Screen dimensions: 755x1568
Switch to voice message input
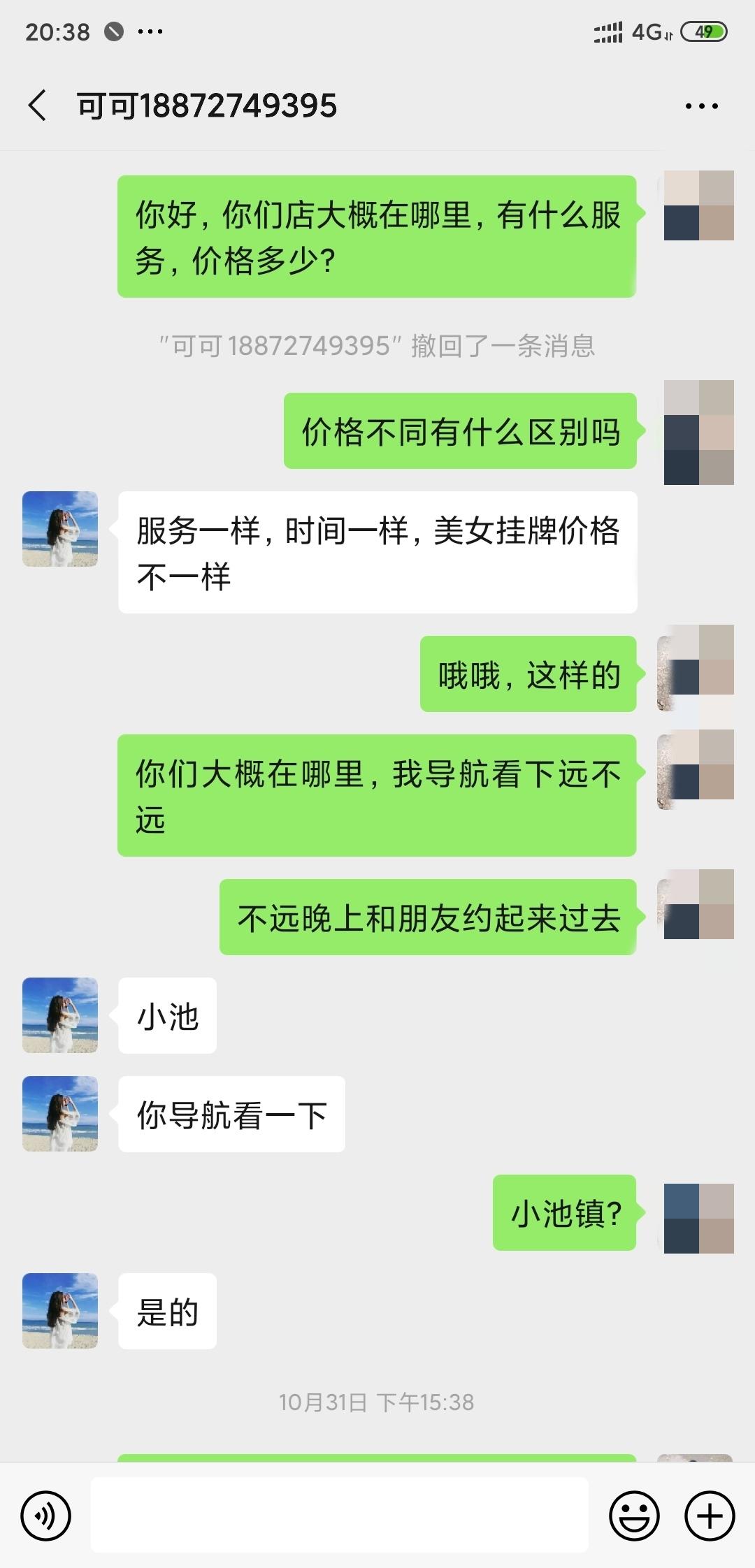46,1516
